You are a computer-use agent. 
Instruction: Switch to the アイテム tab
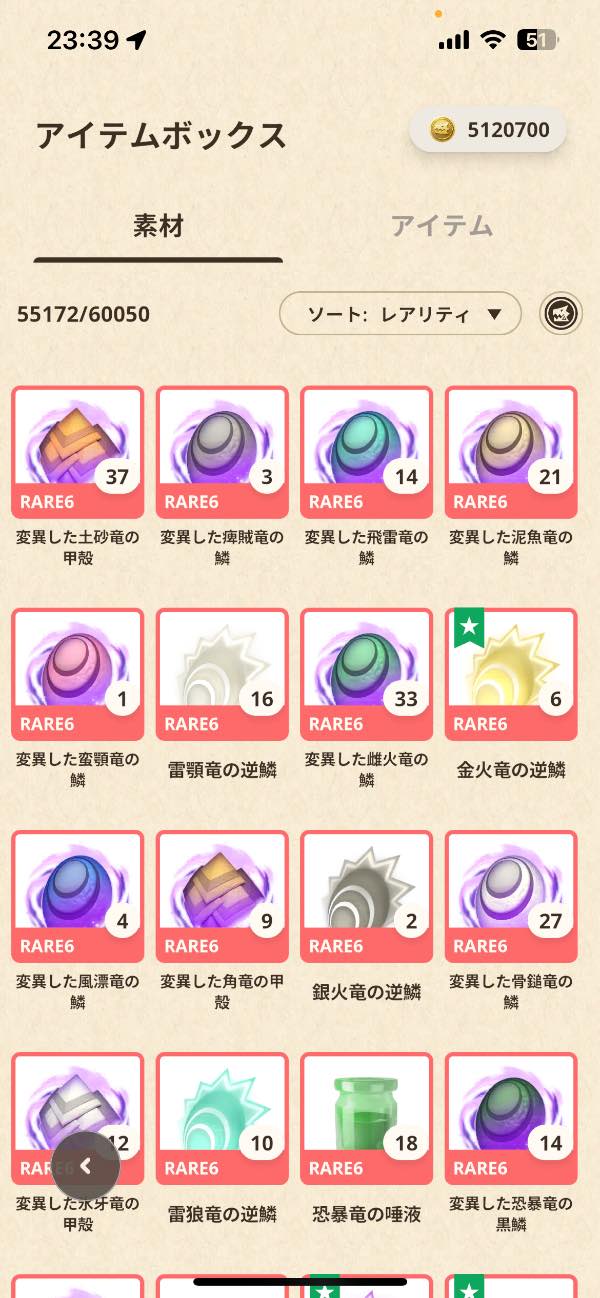[441, 226]
